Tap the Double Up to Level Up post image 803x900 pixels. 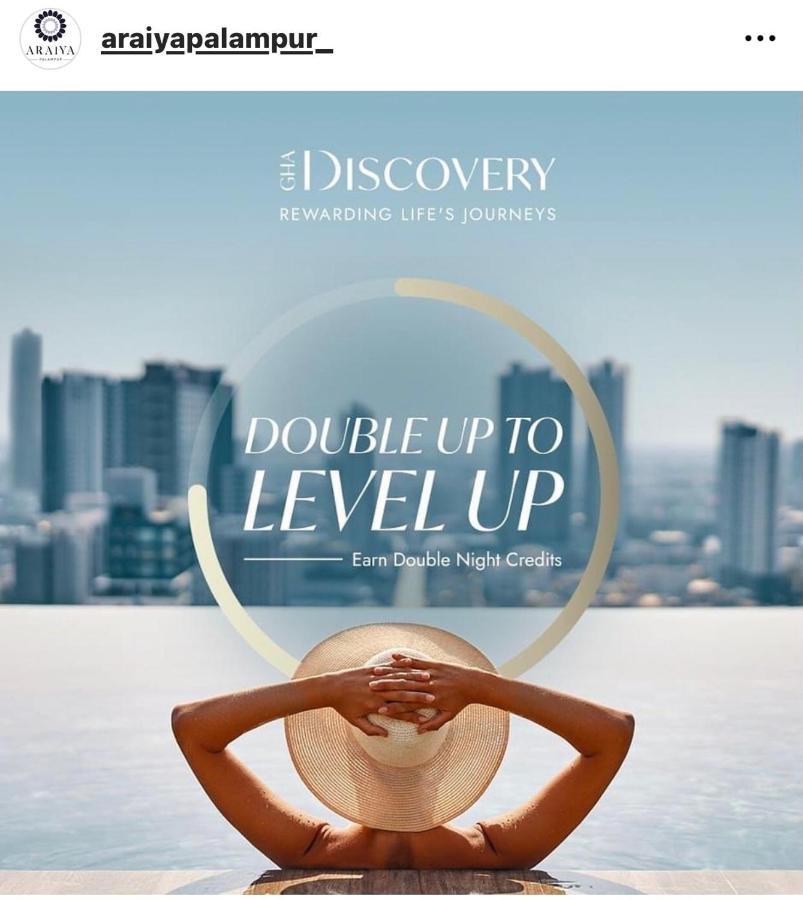pyautogui.click(x=401, y=490)
